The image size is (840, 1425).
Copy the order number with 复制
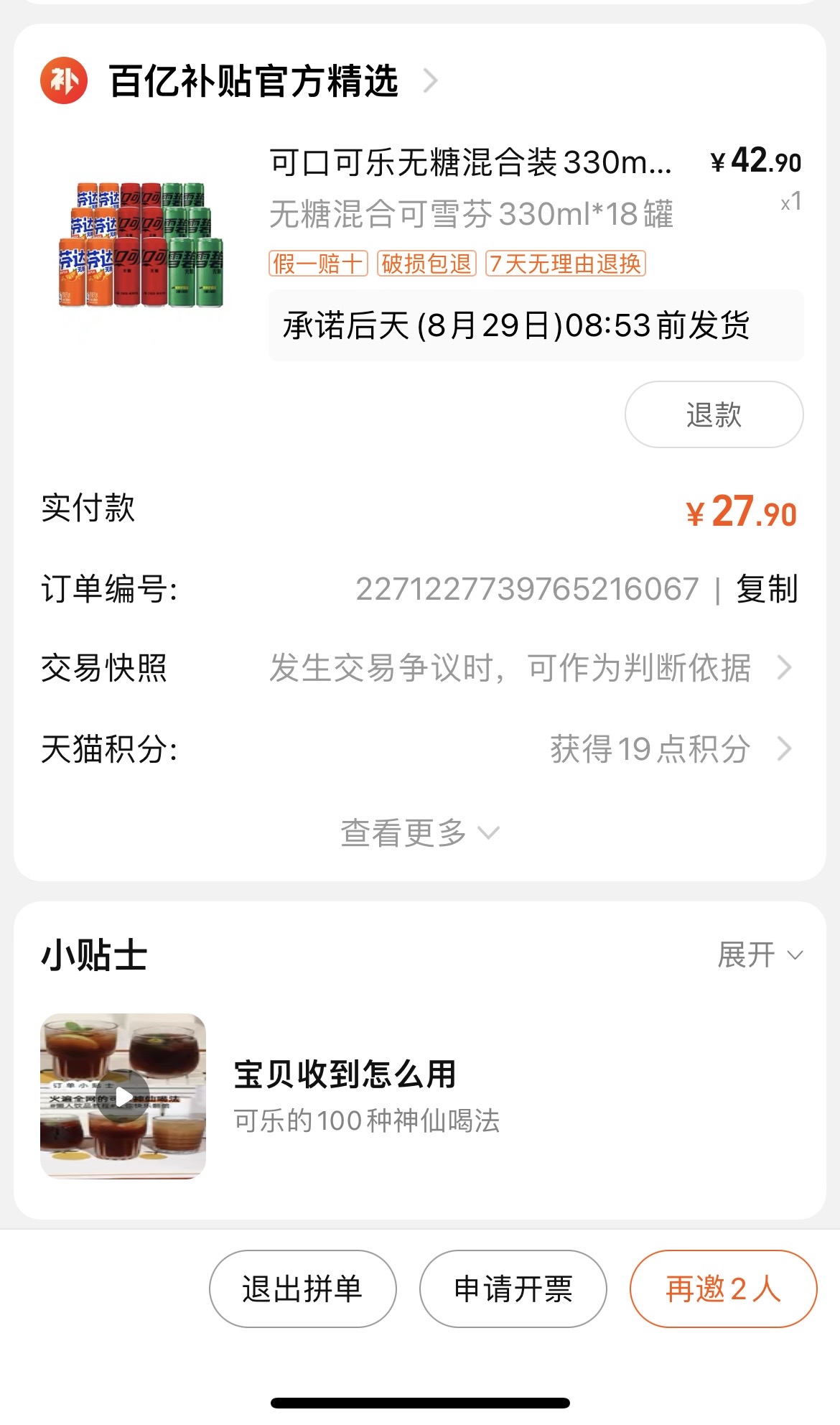click(x=767, y=590)
